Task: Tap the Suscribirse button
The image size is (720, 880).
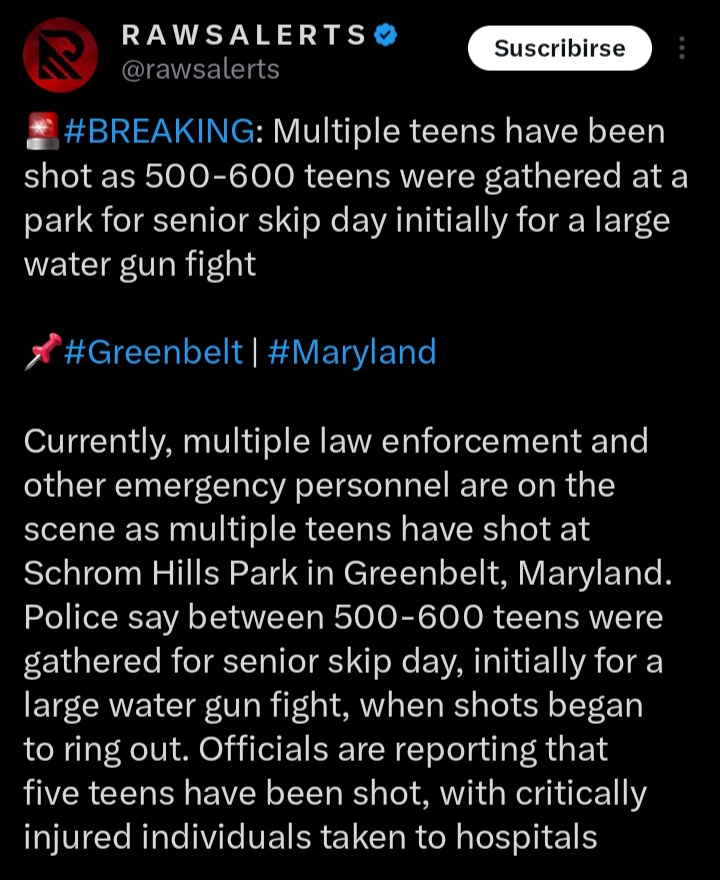Action: tap(559, 48)
